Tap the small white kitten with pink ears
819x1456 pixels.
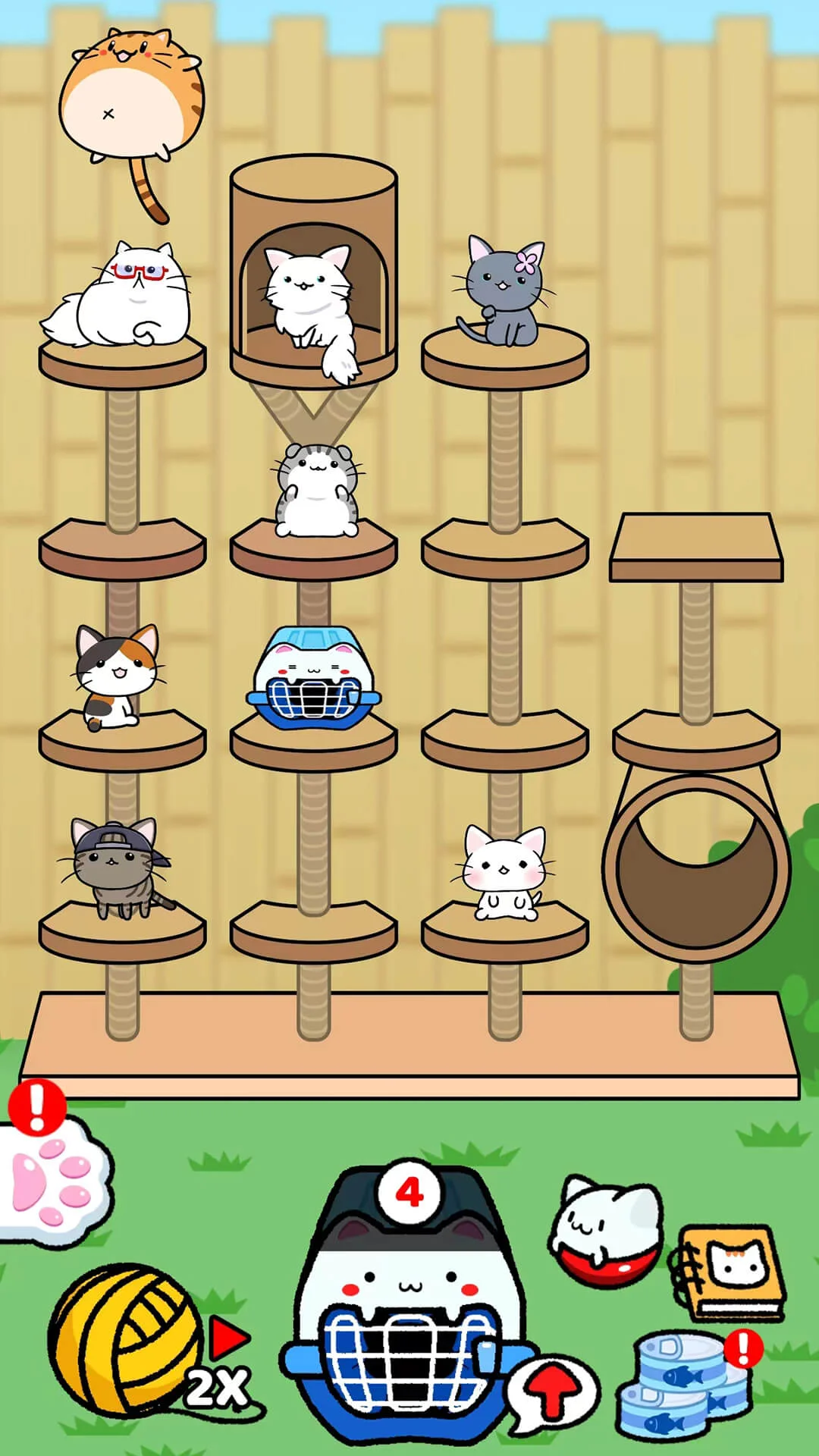(x=503, y=872)
